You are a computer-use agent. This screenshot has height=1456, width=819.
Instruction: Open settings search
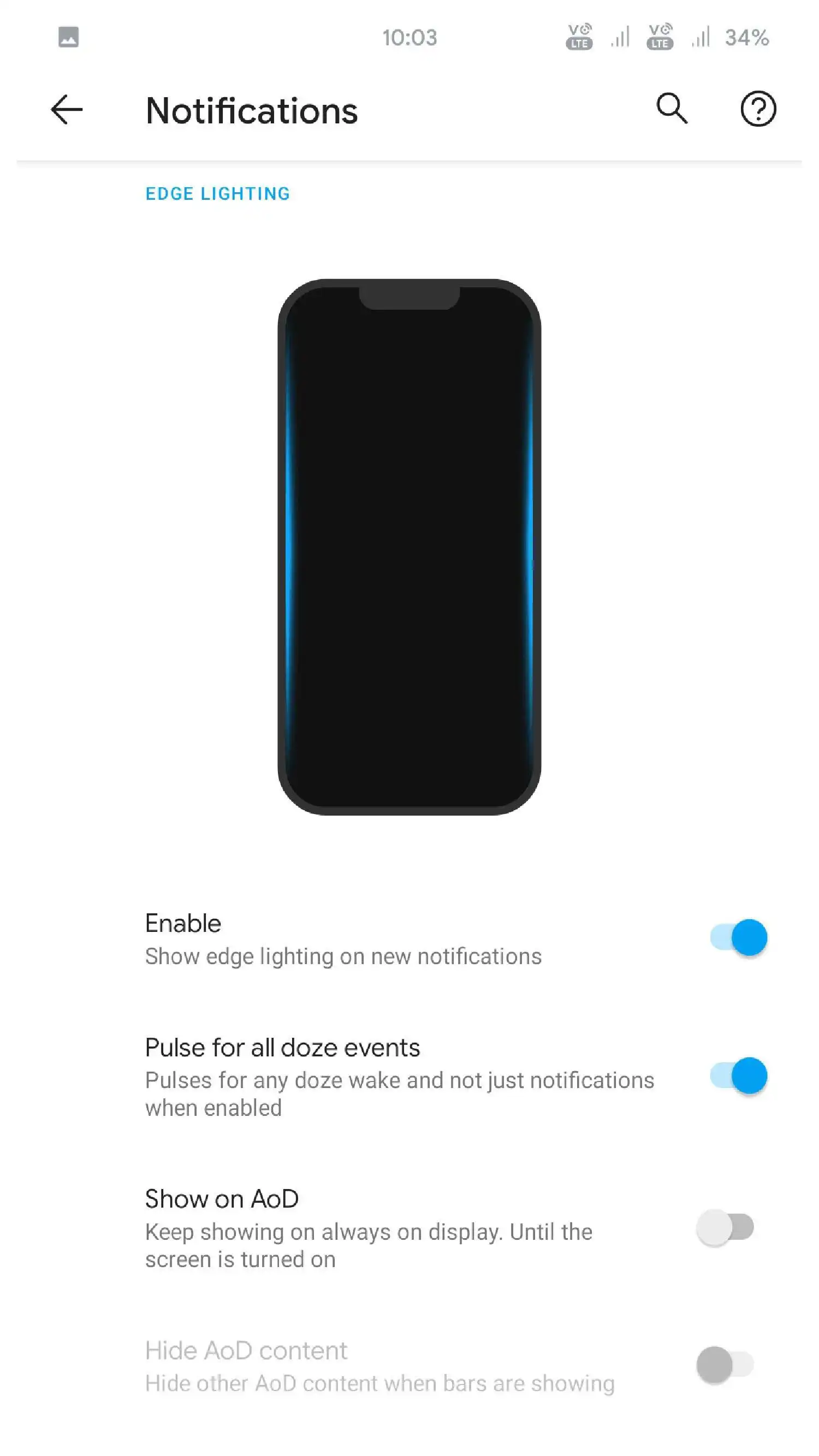pos(672,108)
